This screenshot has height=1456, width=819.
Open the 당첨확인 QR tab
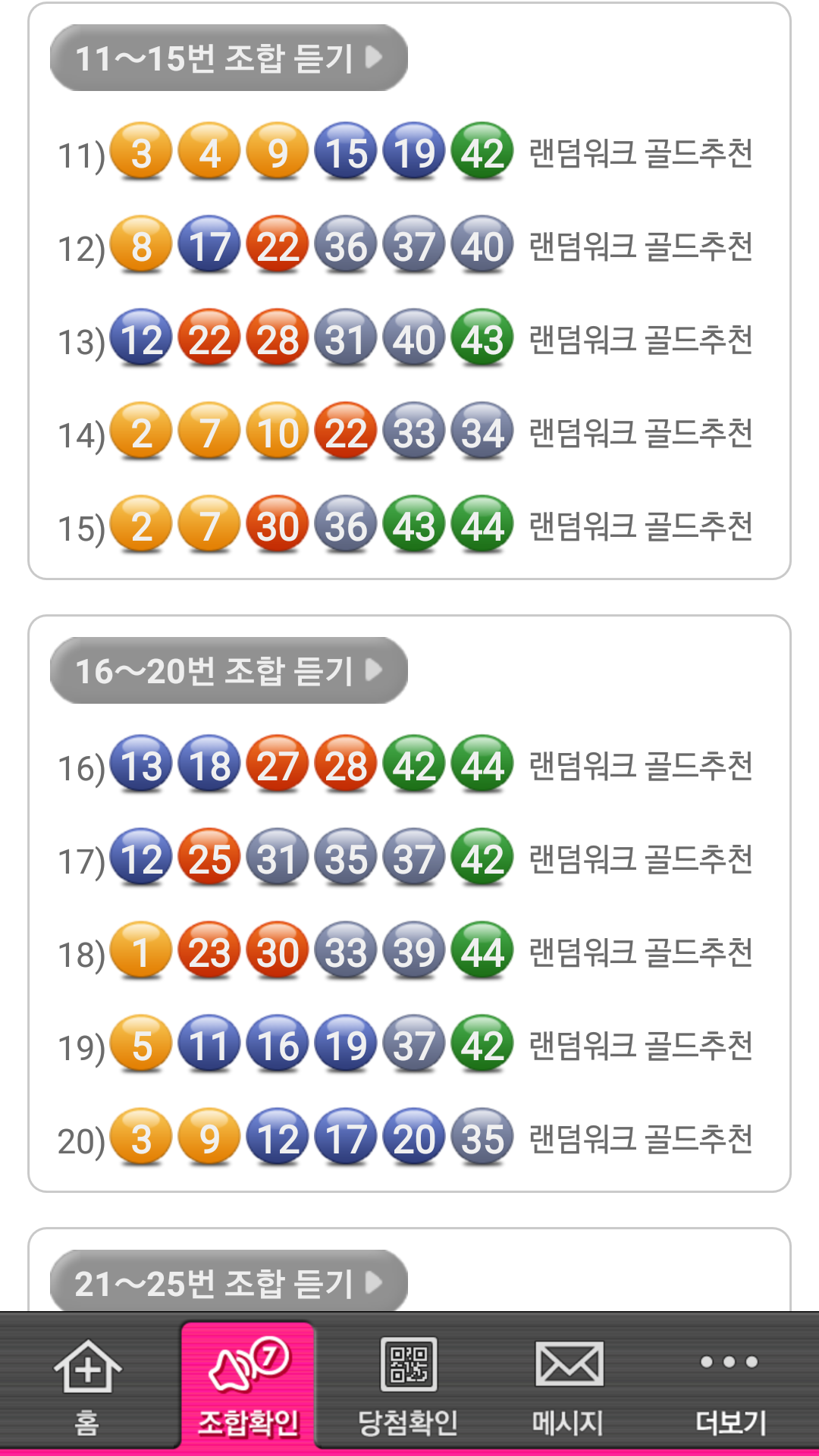coord(408,1386)
